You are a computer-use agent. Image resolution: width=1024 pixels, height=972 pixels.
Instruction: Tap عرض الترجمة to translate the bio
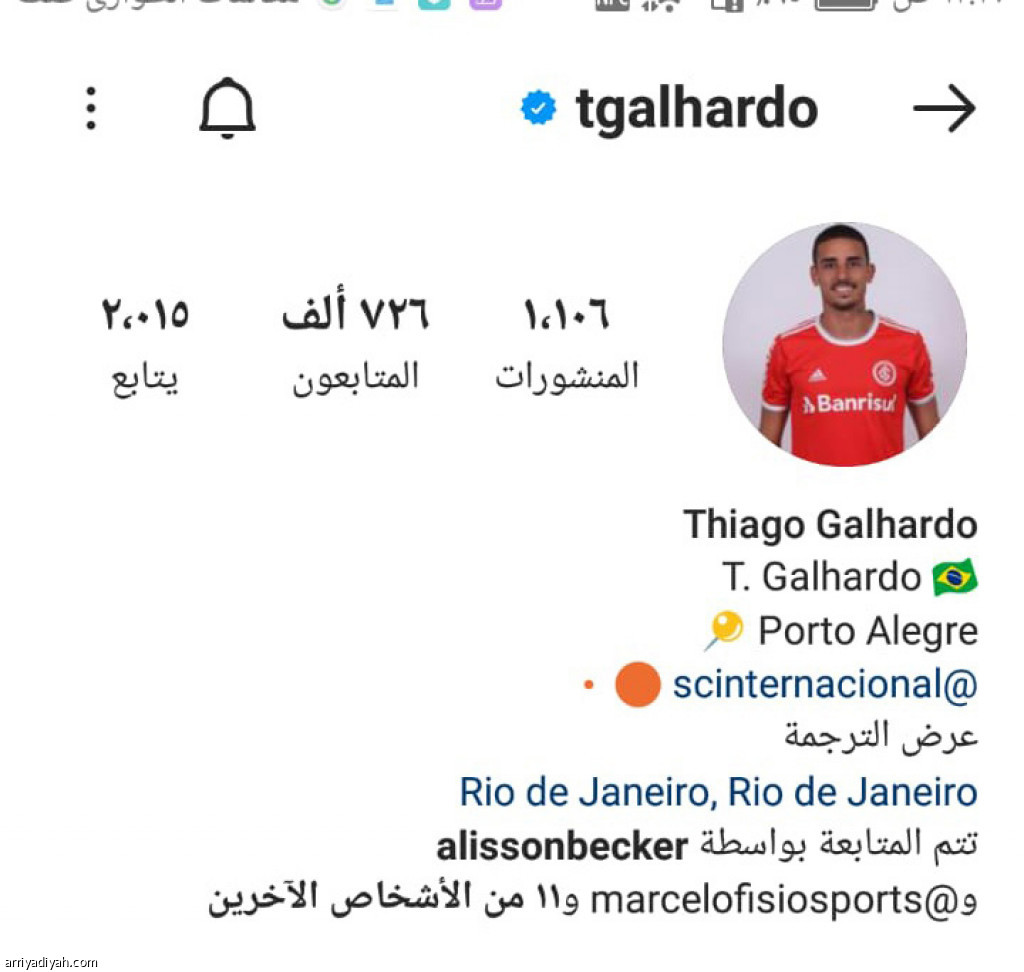[x=880, y=738]
